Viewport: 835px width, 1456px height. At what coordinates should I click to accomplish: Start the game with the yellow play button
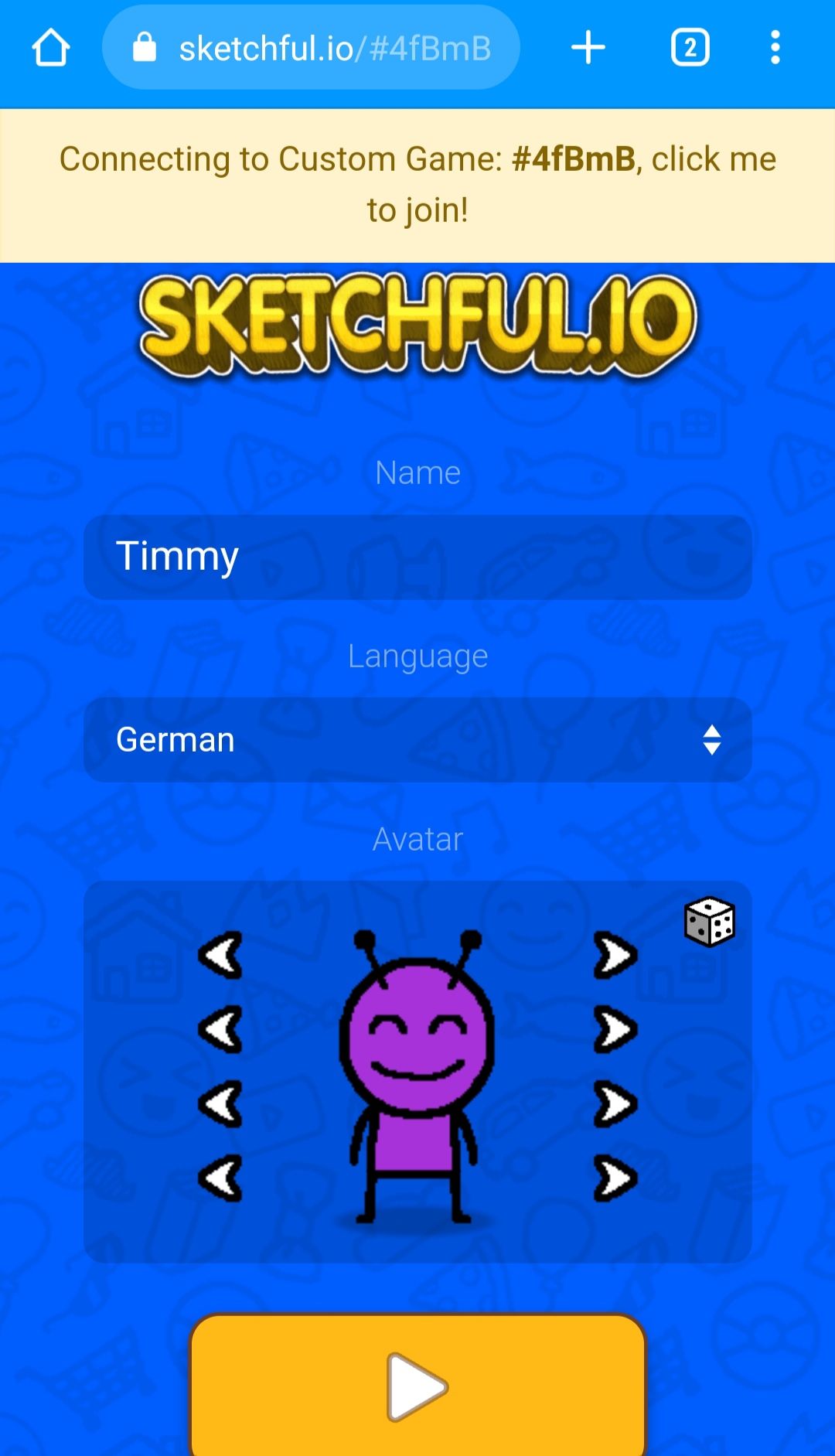pos(417,1386)
